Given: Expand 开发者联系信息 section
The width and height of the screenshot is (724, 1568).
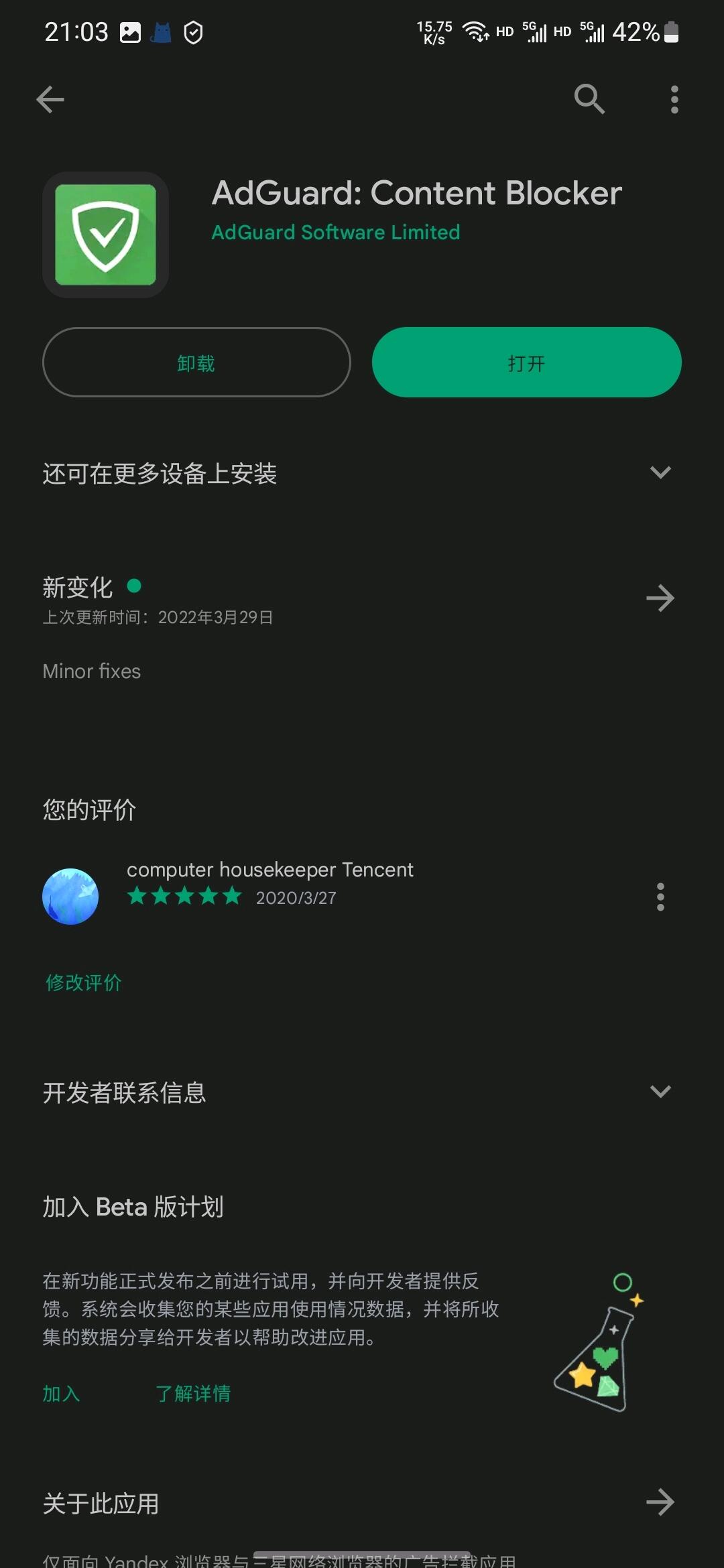Looking at the screenshot, I should pos(362,1092).
